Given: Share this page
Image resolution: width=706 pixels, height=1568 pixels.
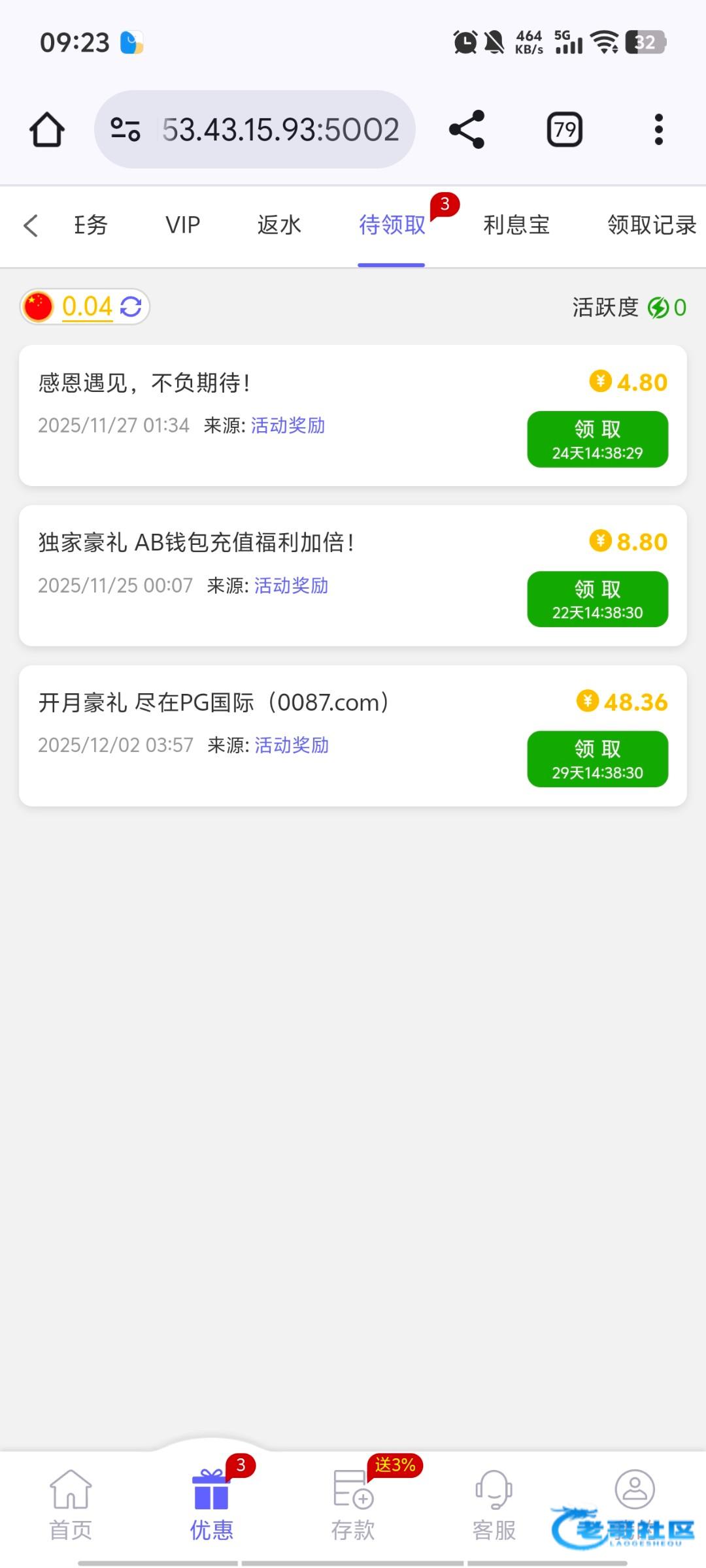Looking at the screenshot, I should [x=467, y=129].
